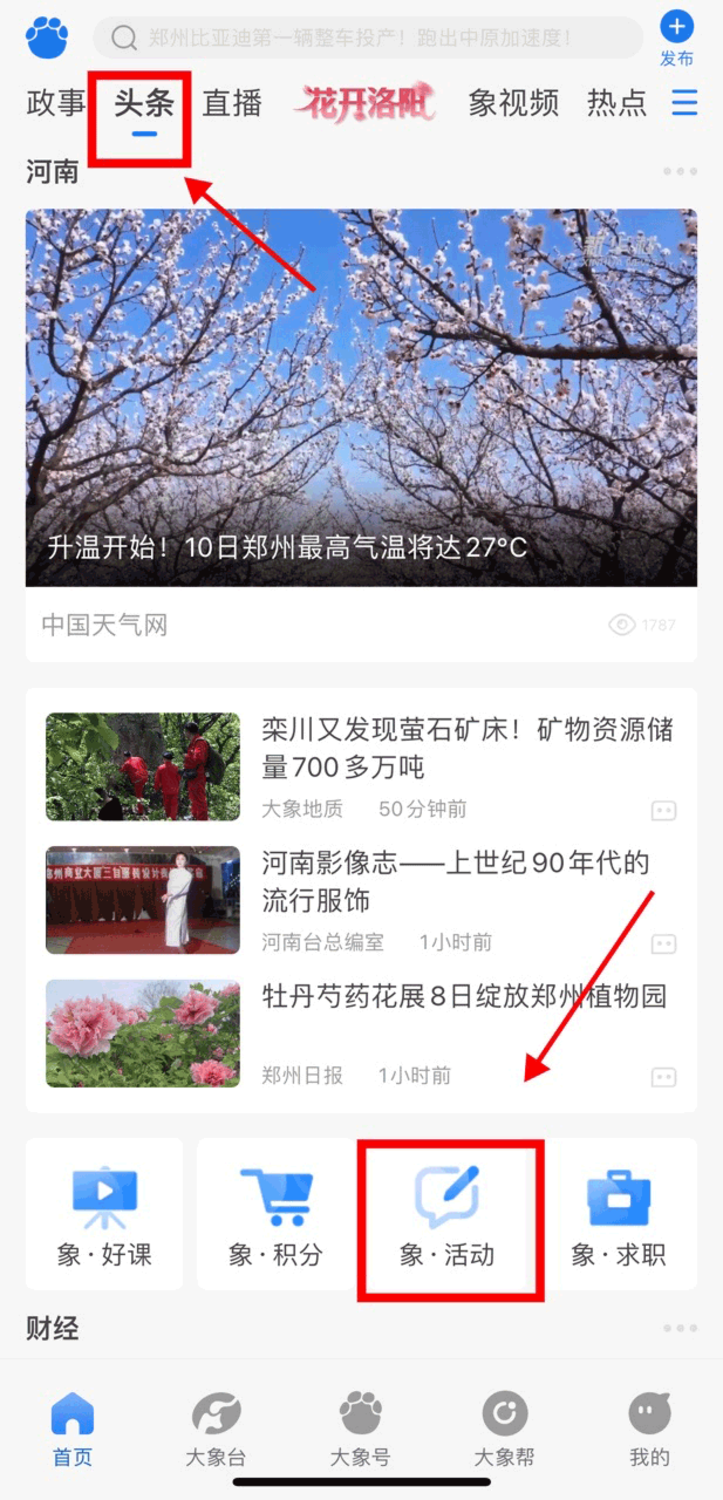This screenshot has height=1500, width=723.
Task: Open the 热点 tab
Action: 616,103
